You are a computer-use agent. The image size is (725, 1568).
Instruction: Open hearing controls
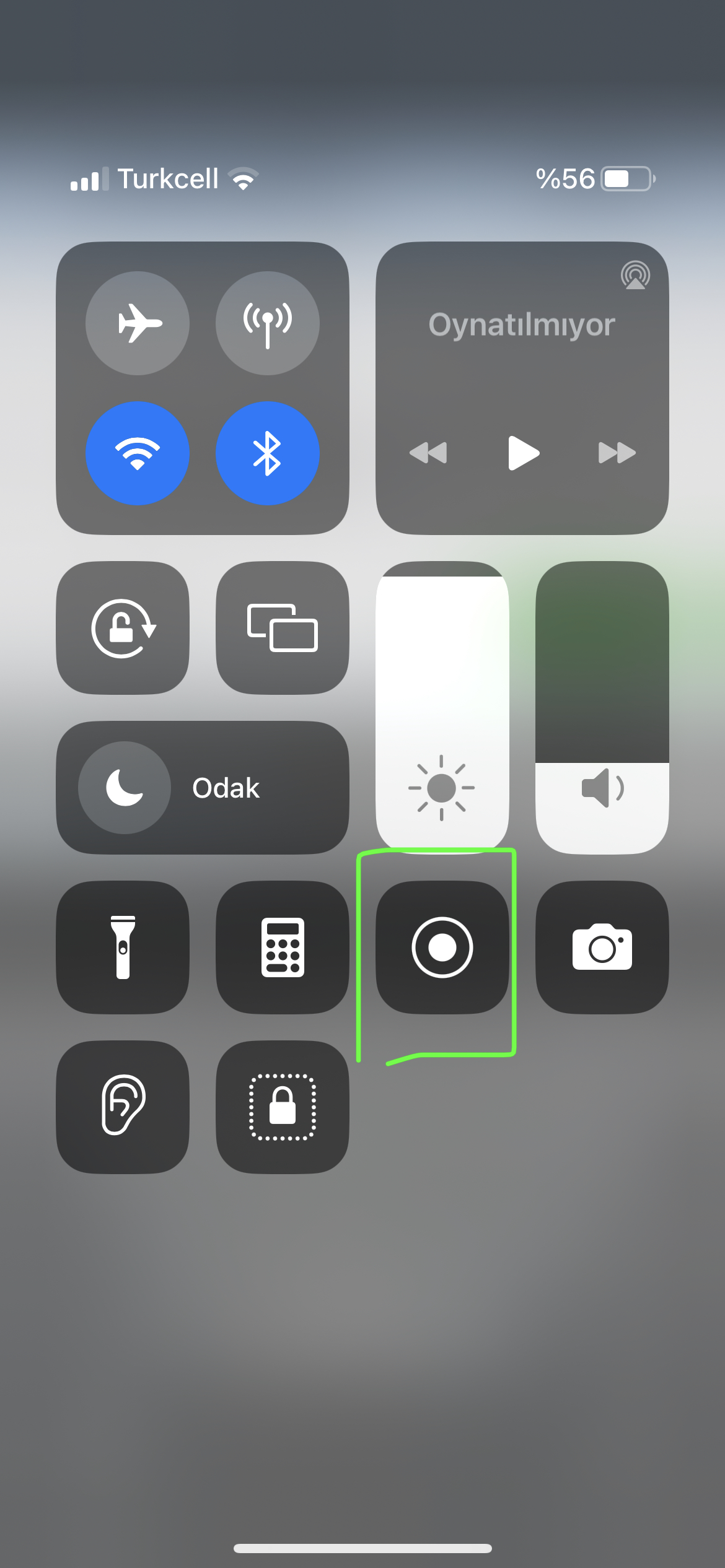[123, 1107]
